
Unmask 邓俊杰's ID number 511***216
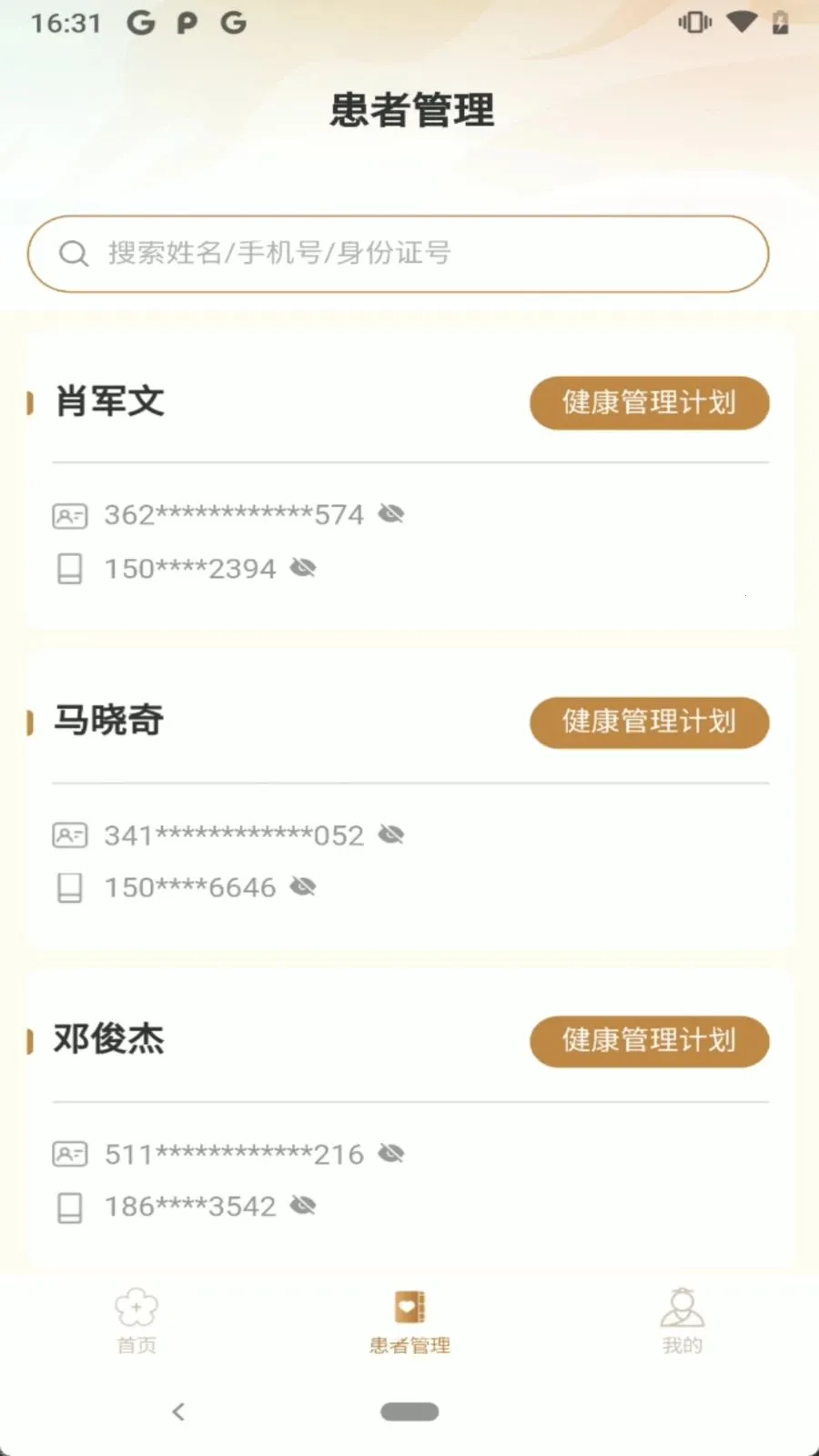(x=391, y=1154)
